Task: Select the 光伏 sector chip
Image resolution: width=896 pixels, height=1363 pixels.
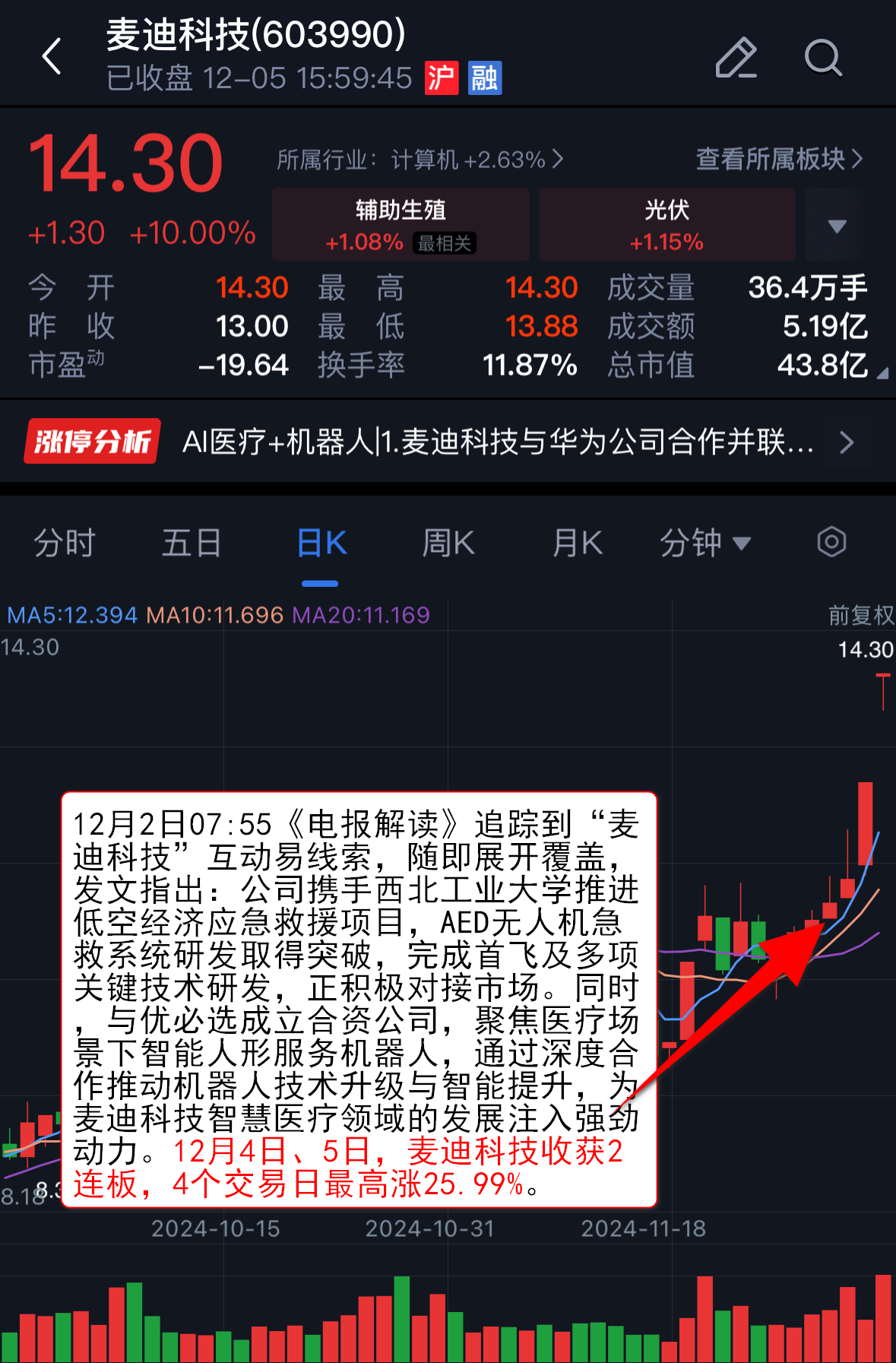Action: [666, 224]
